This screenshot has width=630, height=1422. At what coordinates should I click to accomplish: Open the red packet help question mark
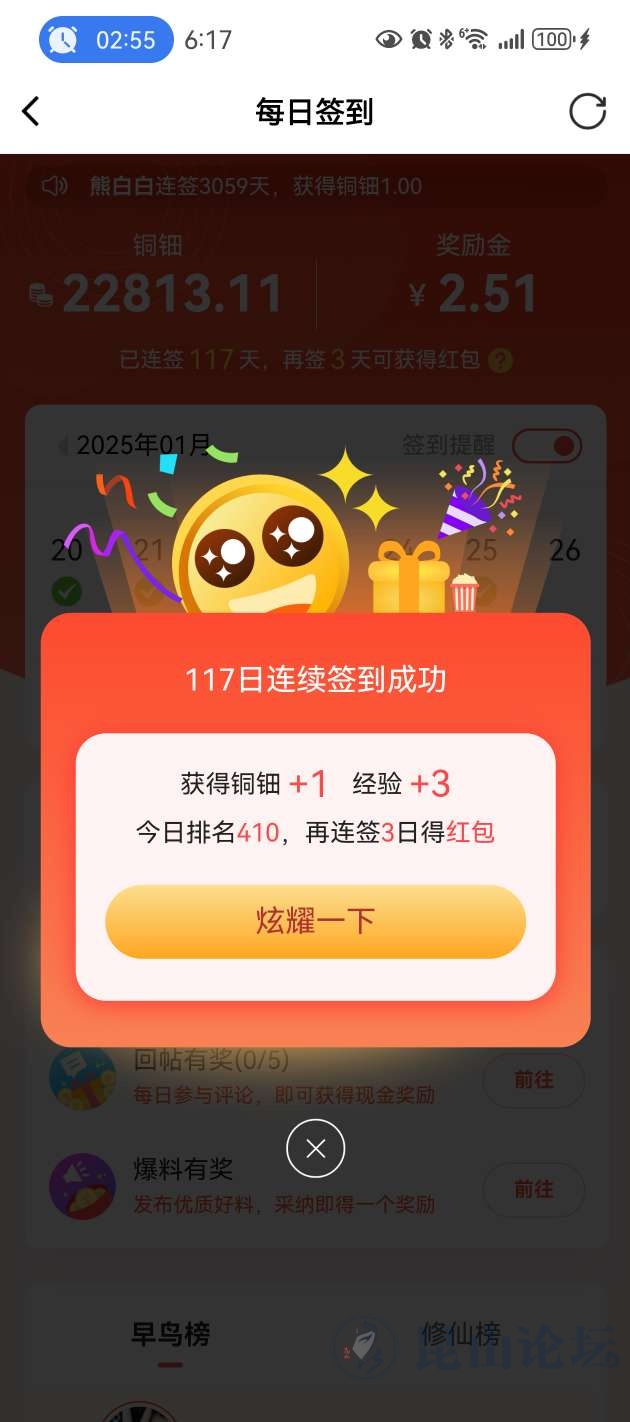tap(501, 360)
